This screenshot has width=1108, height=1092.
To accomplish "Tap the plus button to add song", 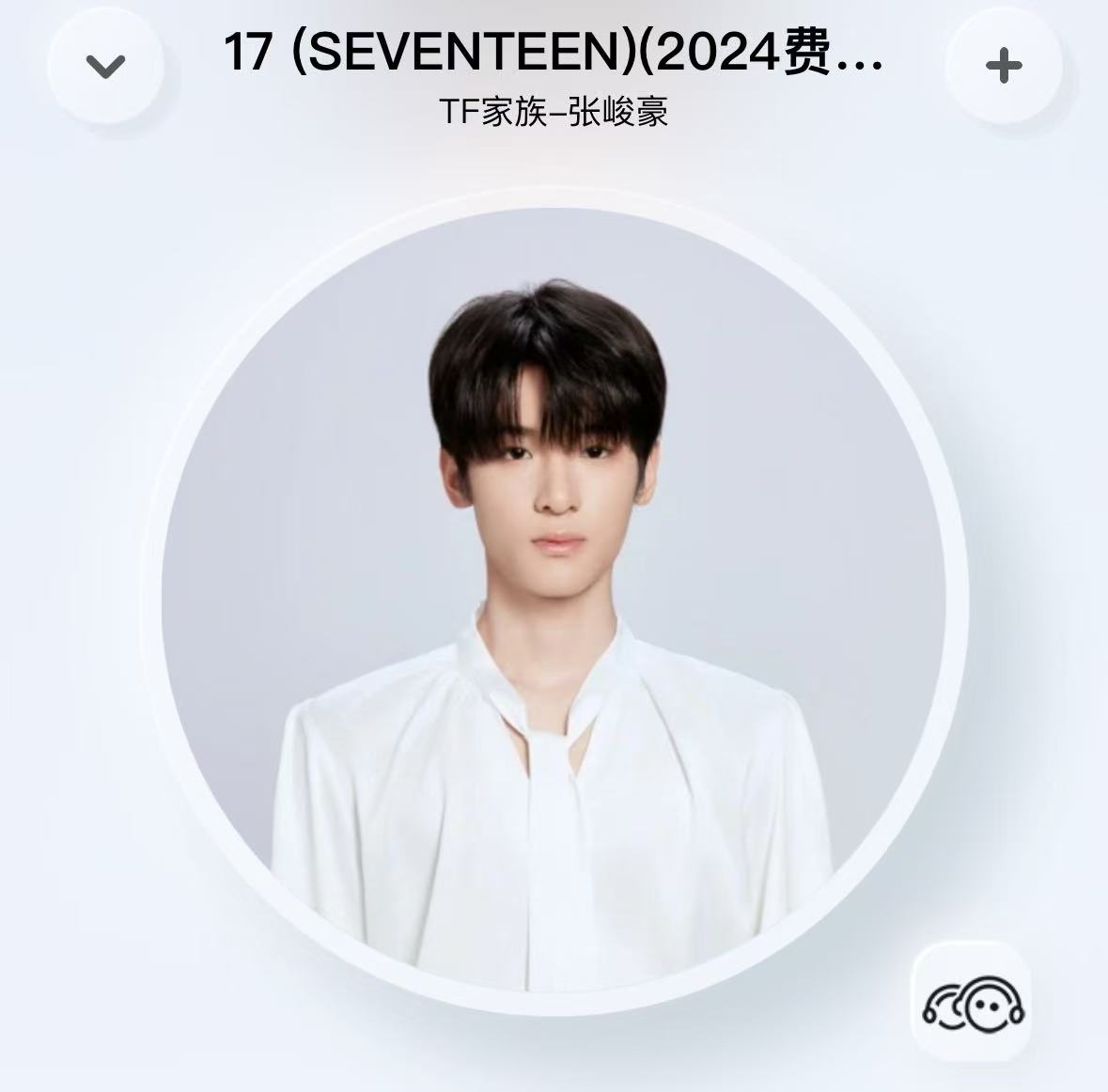I will coord(1004,66).
